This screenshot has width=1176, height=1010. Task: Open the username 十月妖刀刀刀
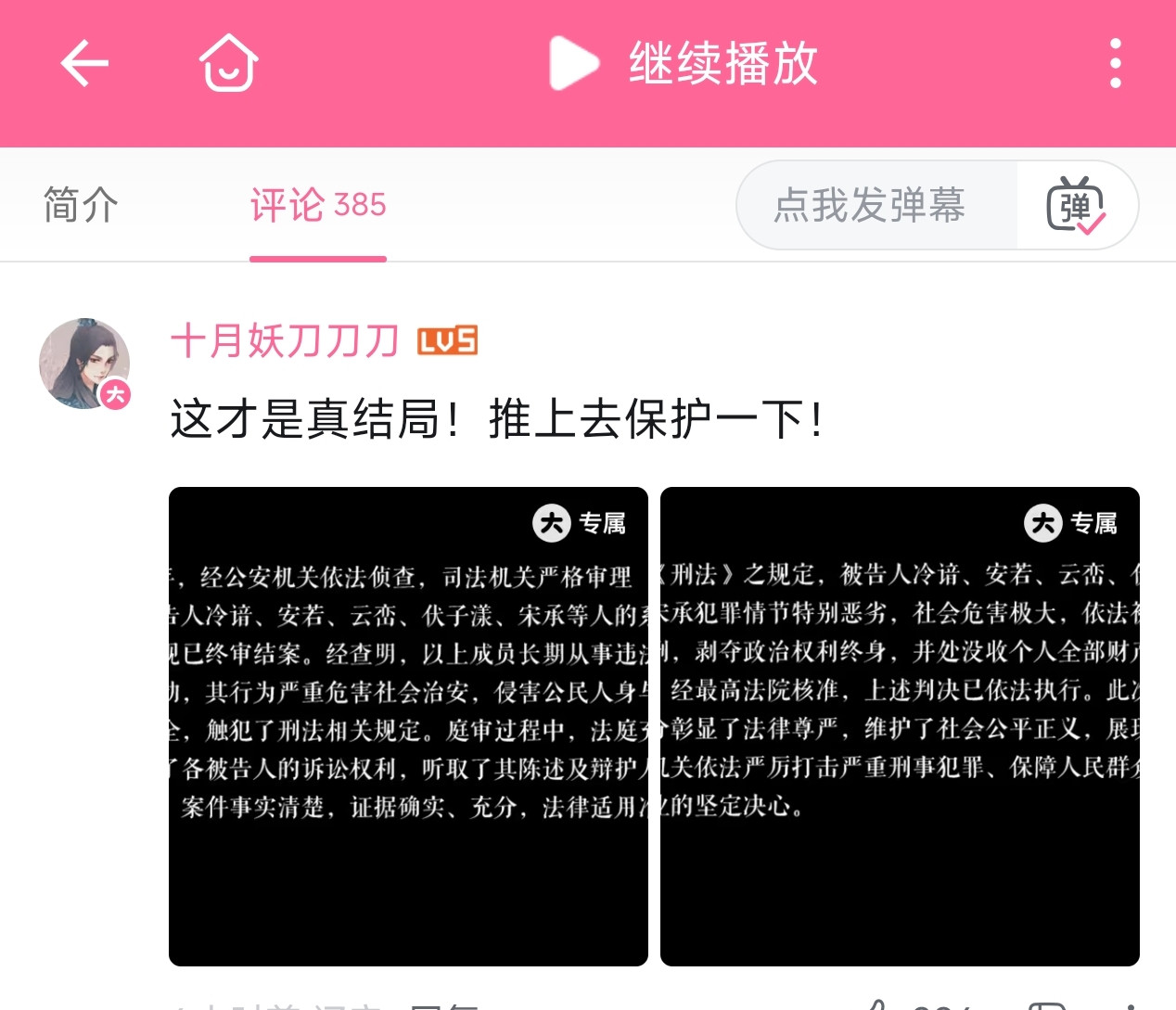click(285, 341)
